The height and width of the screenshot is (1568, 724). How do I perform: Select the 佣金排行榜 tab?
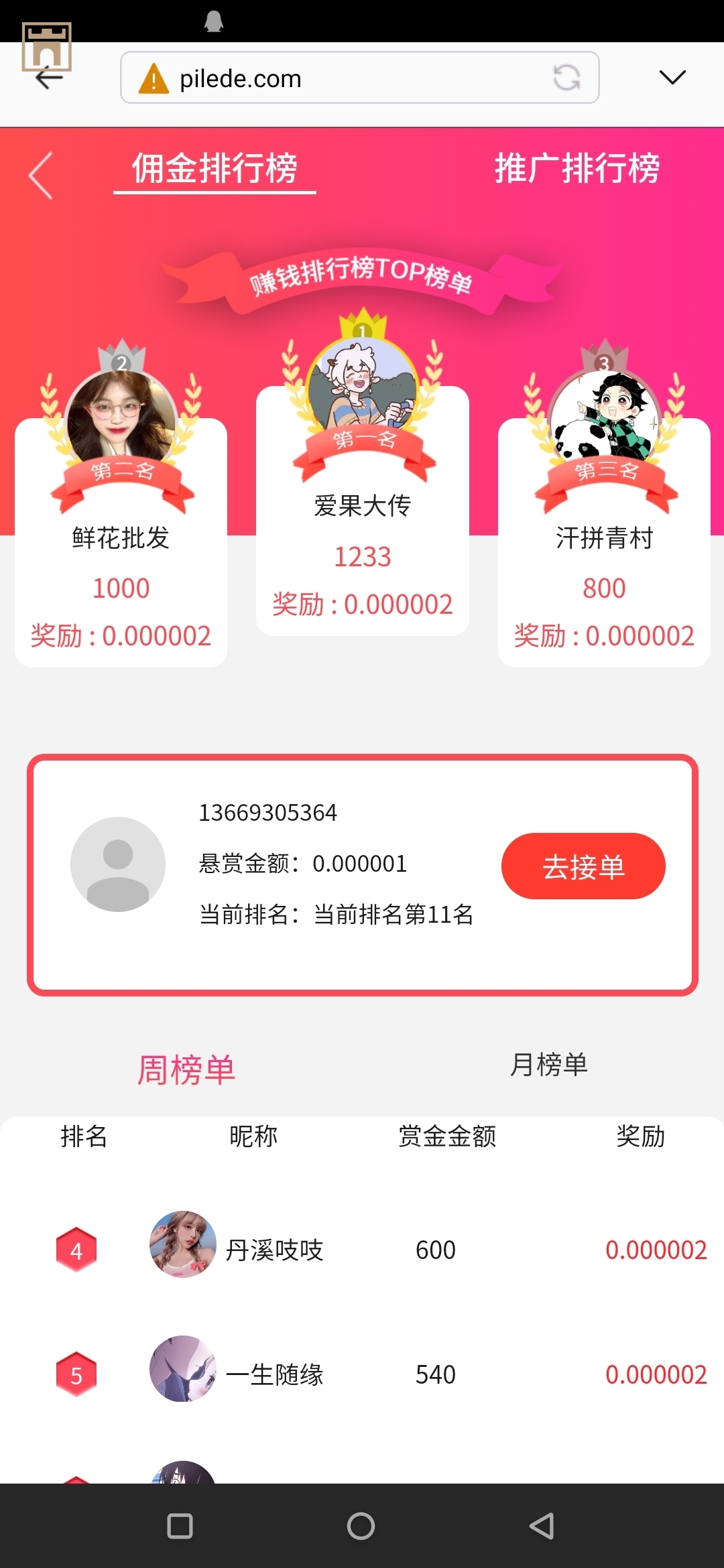(x=215, y=168)
